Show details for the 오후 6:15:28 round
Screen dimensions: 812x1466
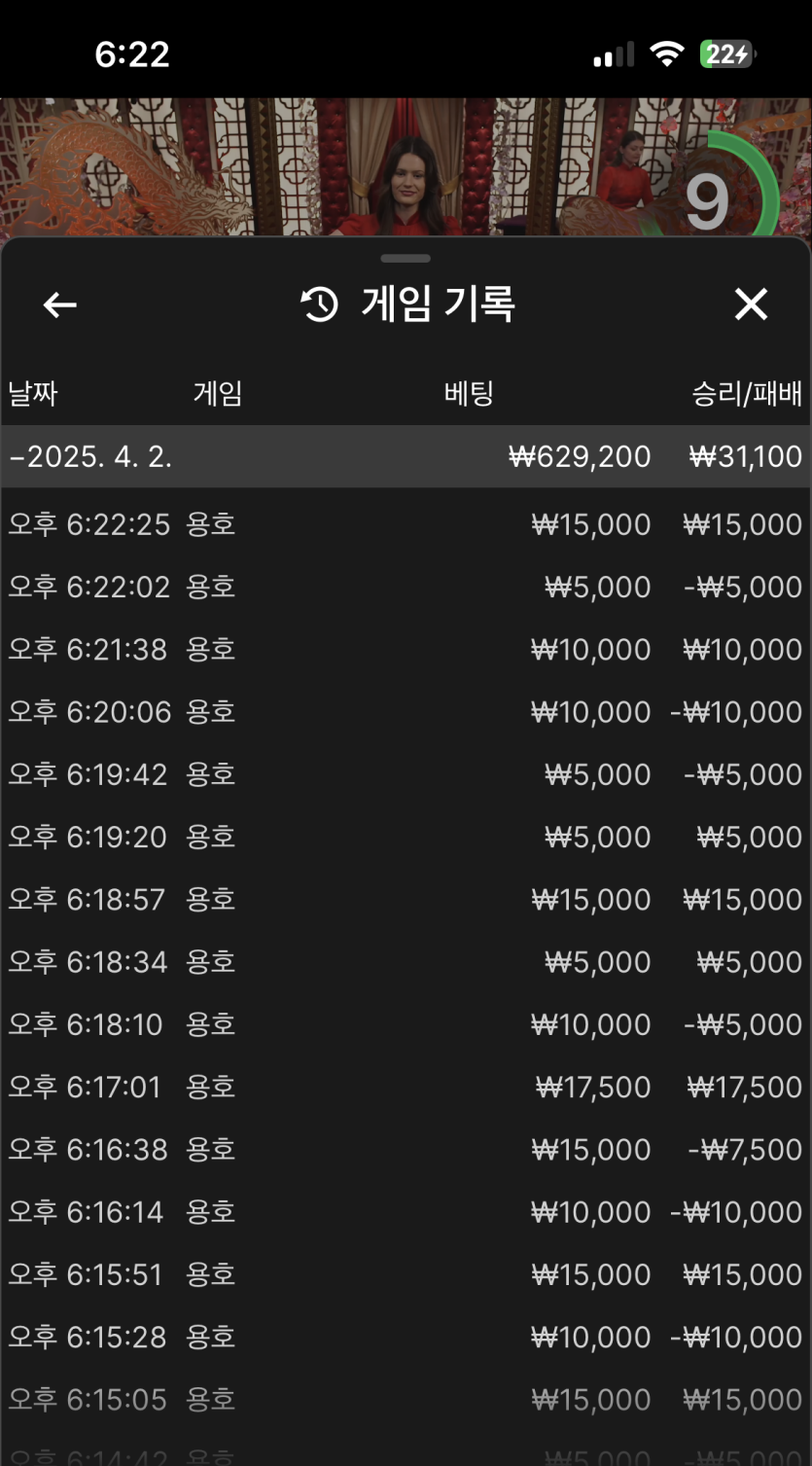click(406, 1337)
